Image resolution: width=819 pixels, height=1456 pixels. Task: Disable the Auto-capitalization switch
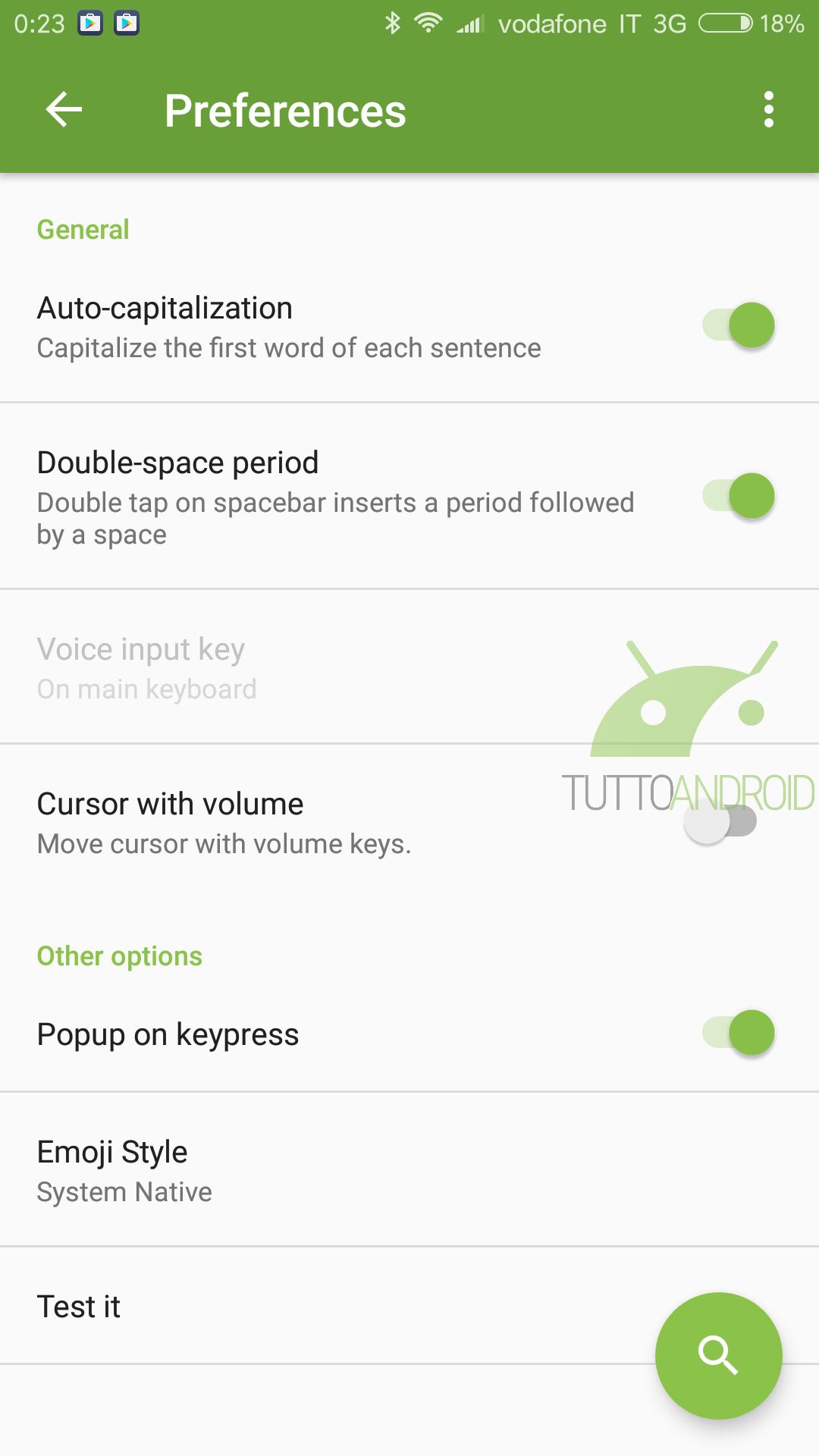pos(739,325)
